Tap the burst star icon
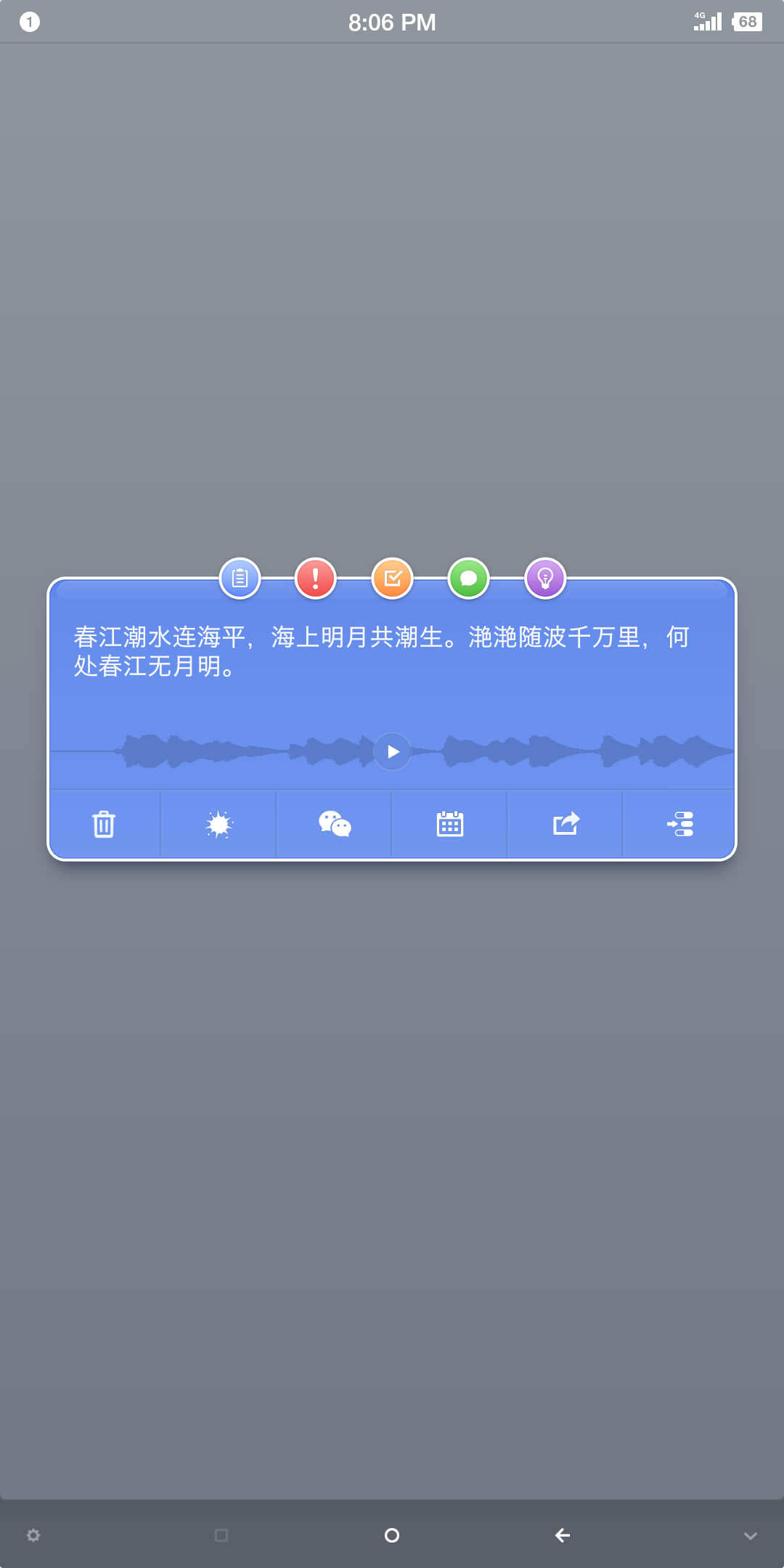Image resolution: width=784 pixels, height=1568 pixels. [x=219, y=825]
